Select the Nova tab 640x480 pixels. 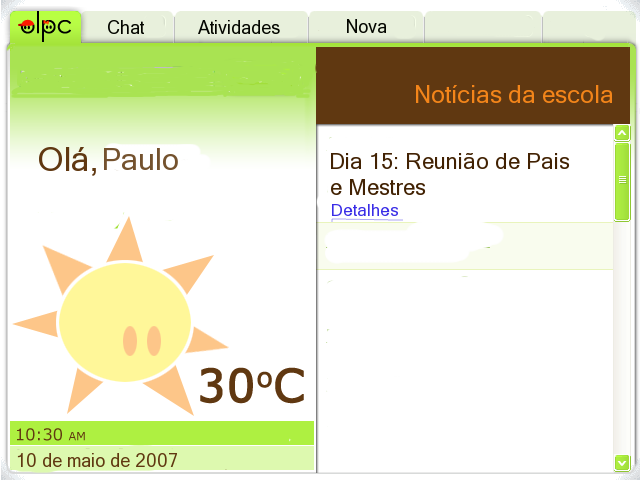coord(366,27)
